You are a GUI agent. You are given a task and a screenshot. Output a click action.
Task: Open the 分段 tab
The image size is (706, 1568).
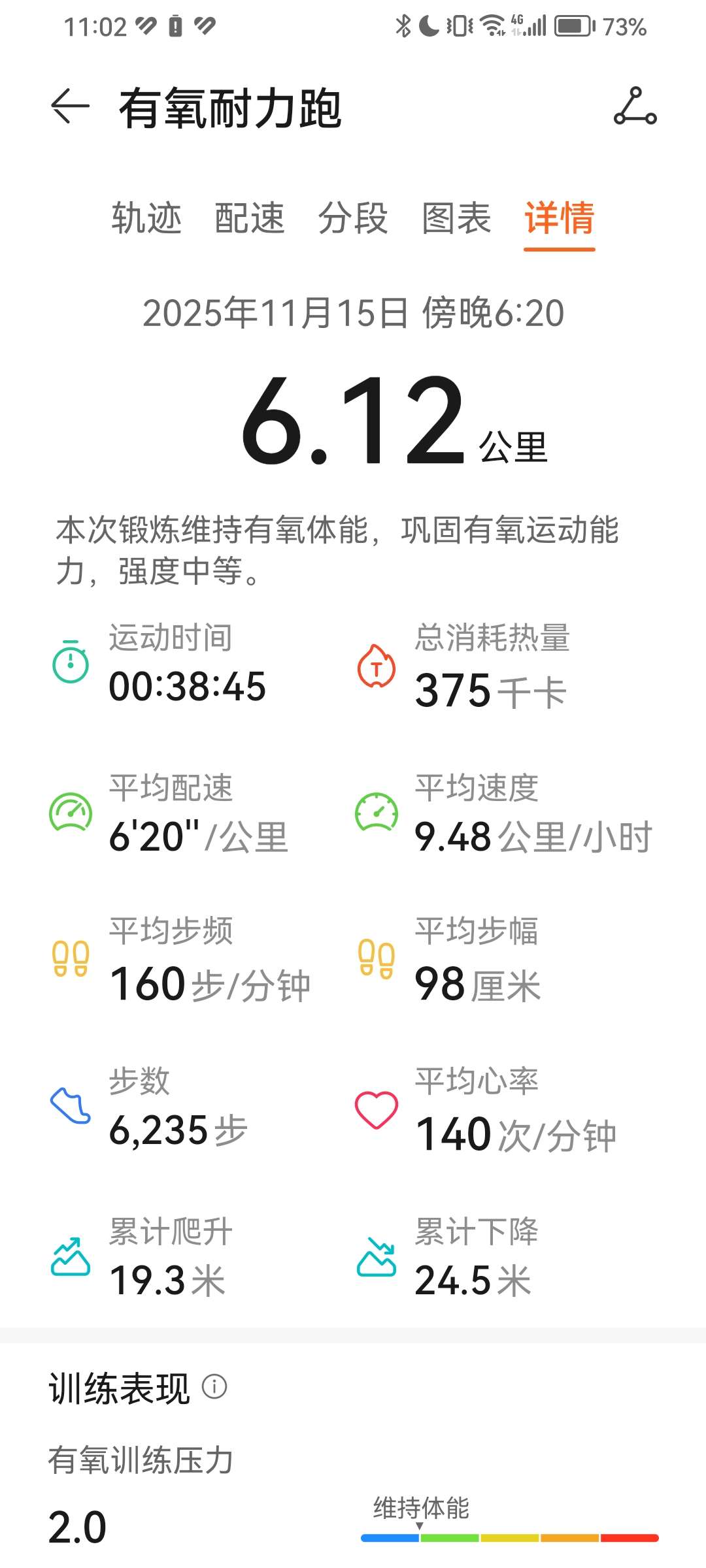353,218
